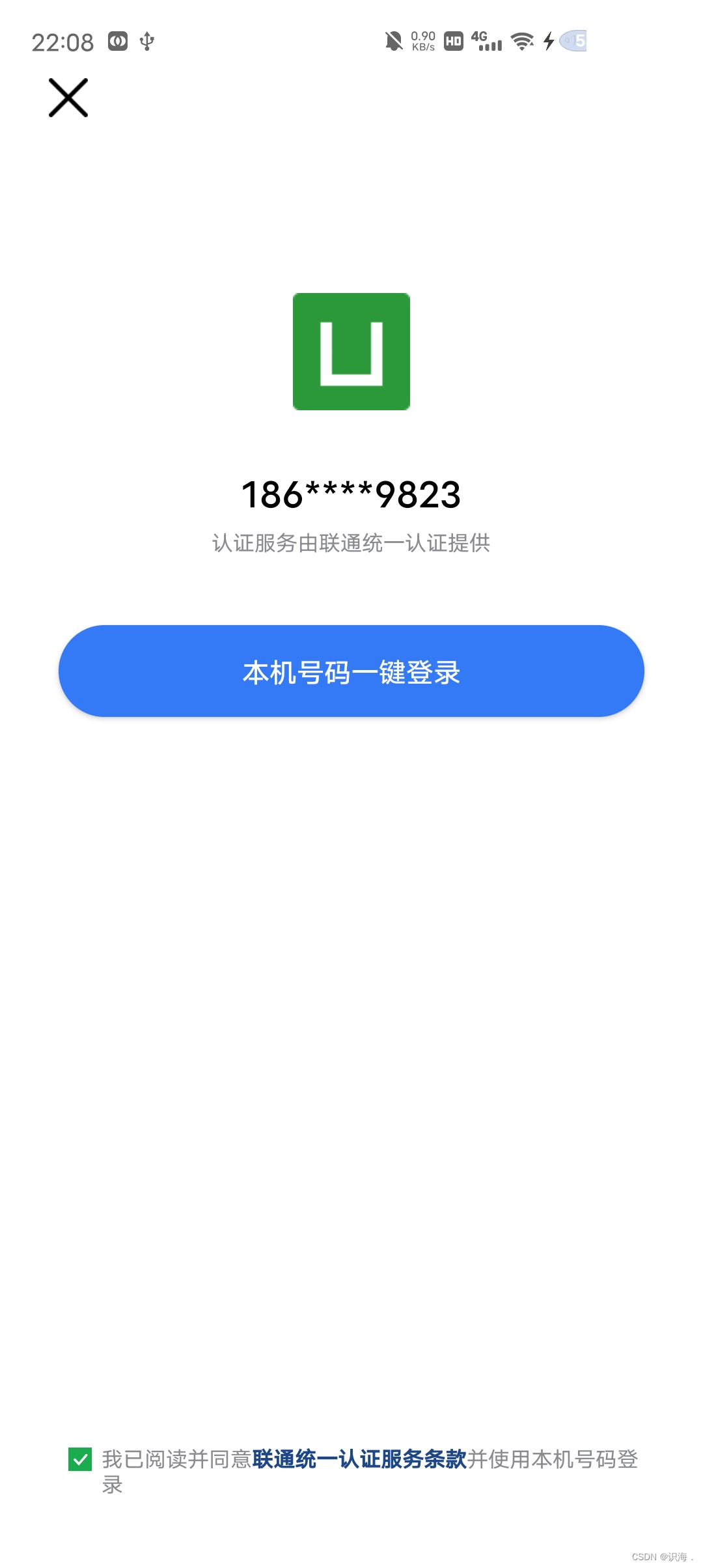The height and width of the screenshot is (1568, 703).
Task: Tap the masked phone number 186****9823
Action: tap(351, 495)
